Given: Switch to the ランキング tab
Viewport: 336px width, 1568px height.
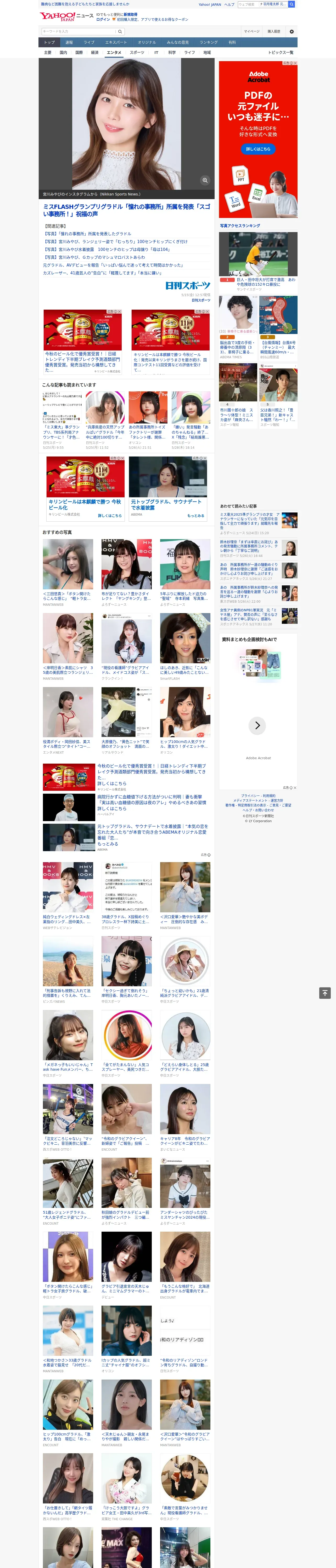Looking at the screenshot, I should 209,43.
